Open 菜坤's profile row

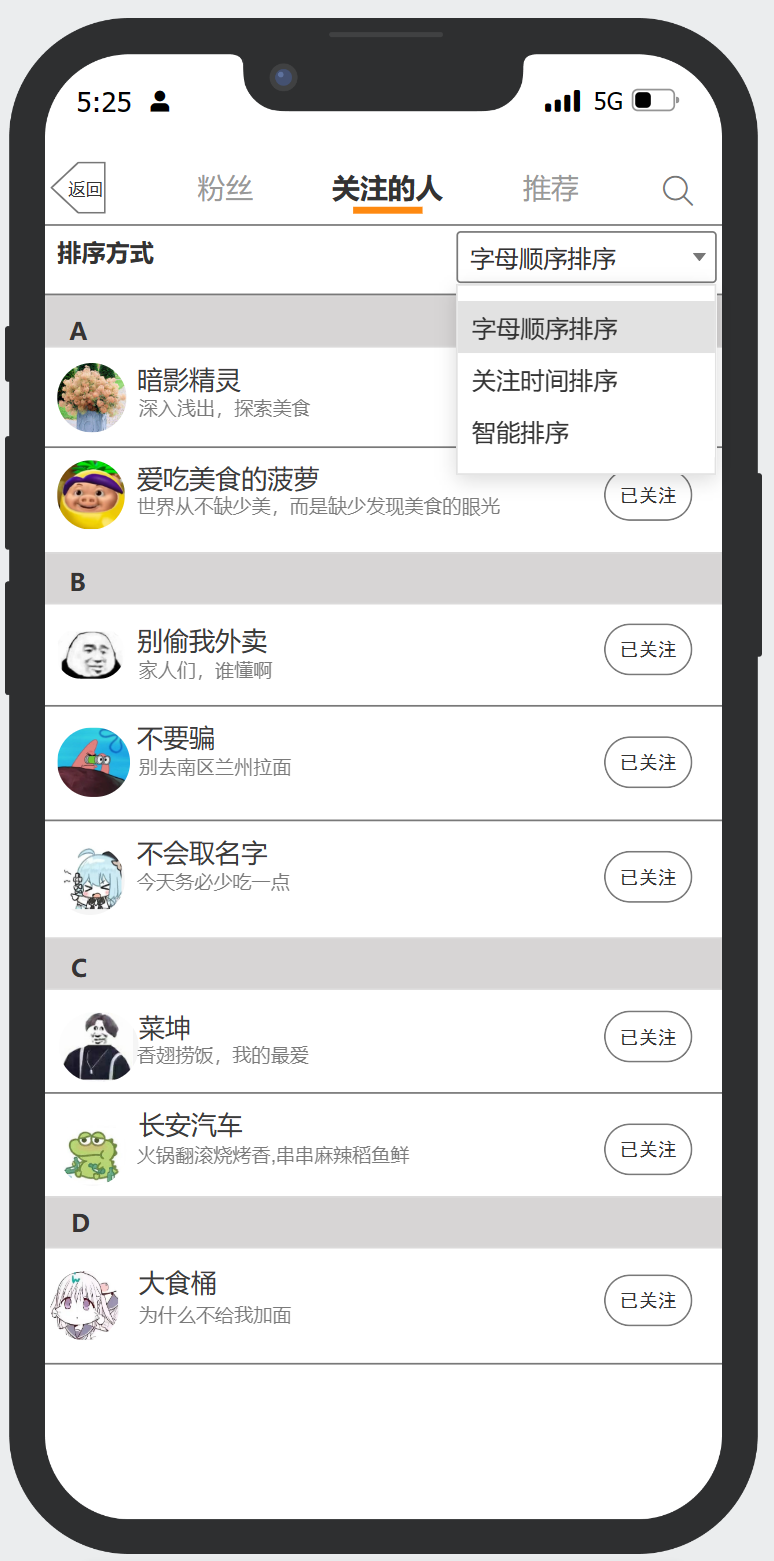pyautogui.click(x=300, y=1039)
